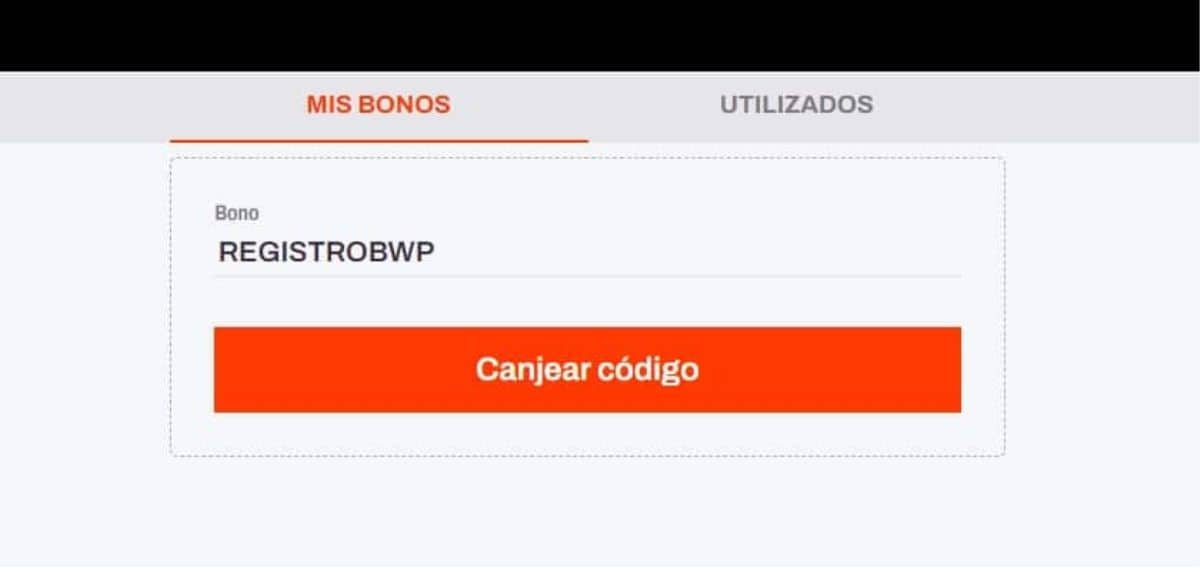This screenshot has height=572, width=1200.
Task: Switch to the Mis Bonos tab
Action: coord(378,105)
